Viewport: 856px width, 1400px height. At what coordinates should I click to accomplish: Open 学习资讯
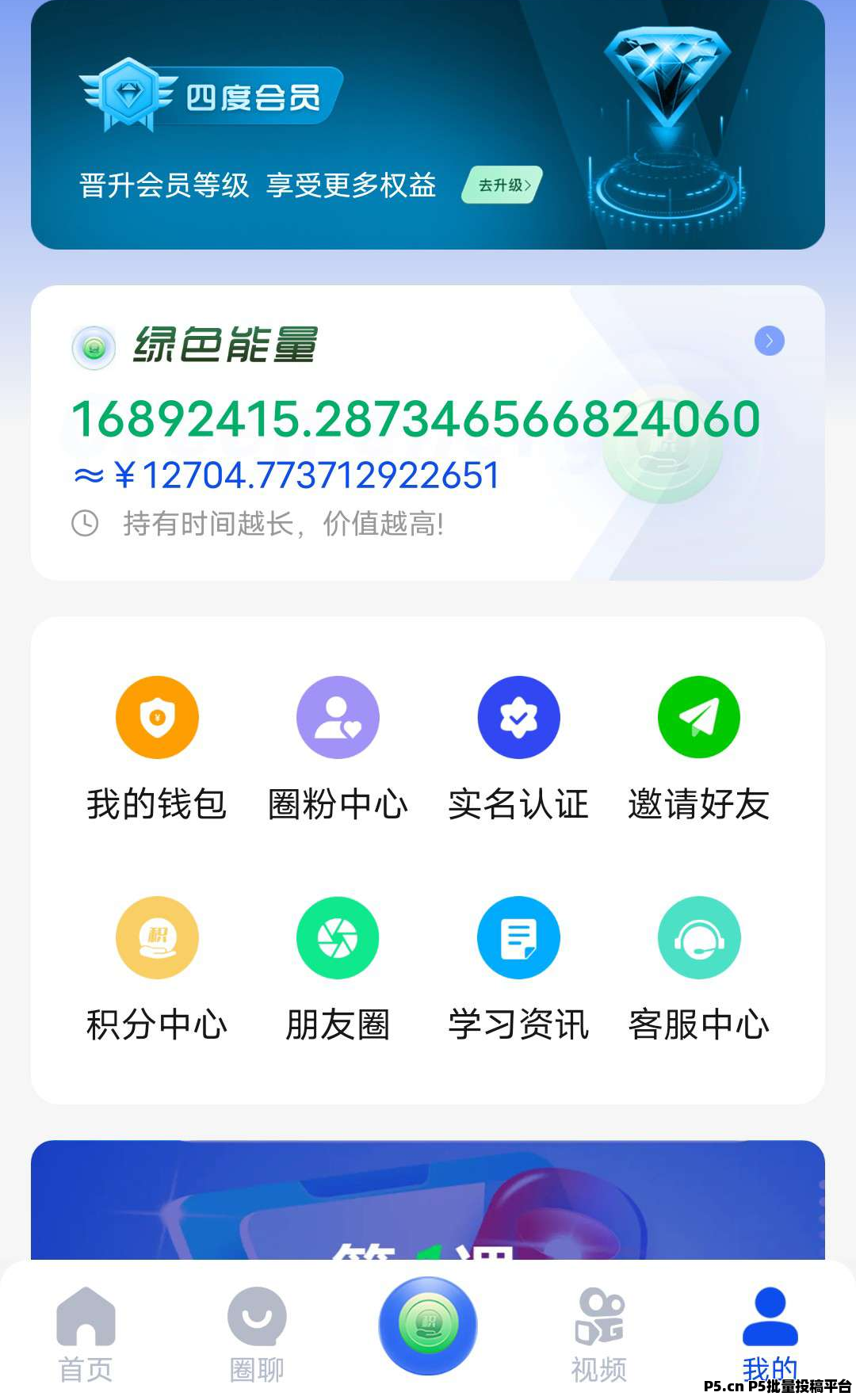click(x=518, y=970)
